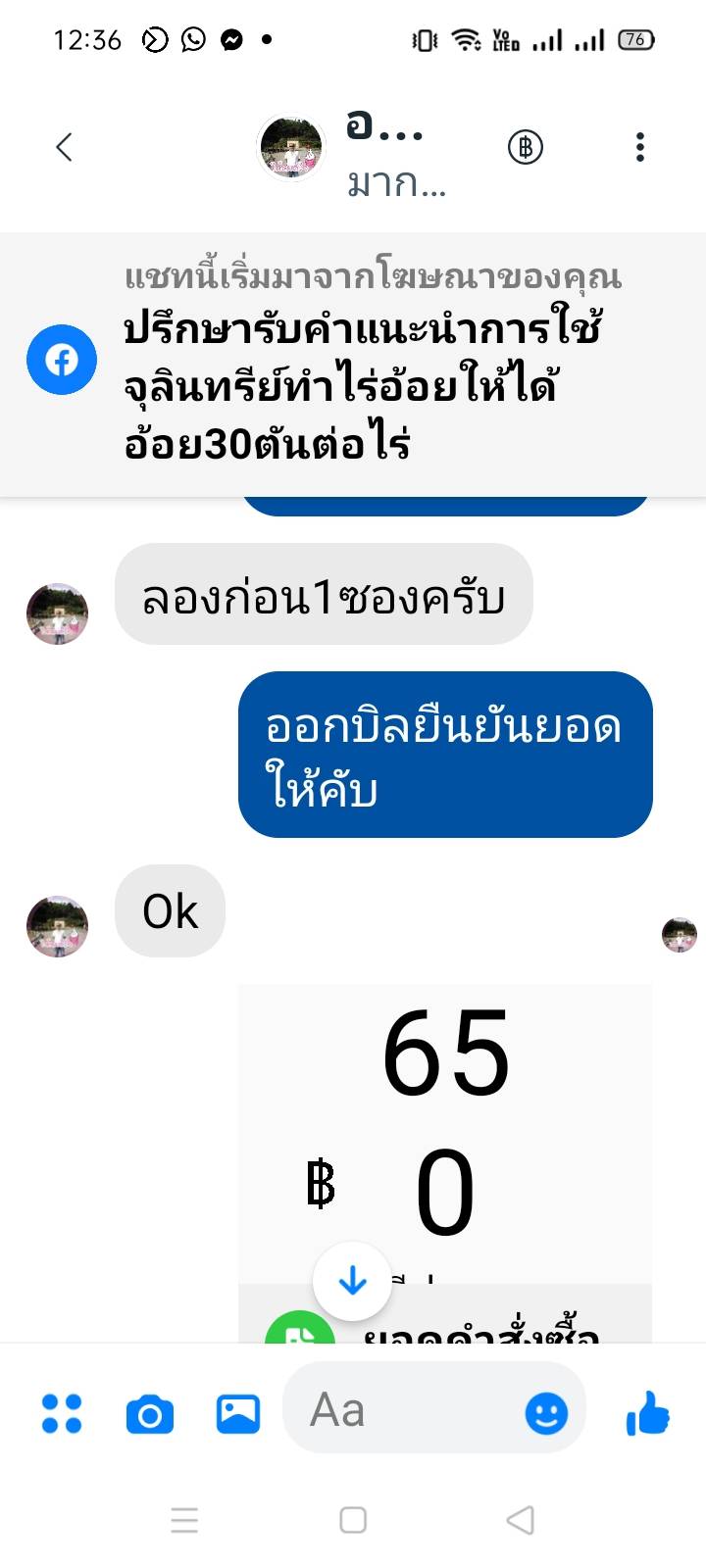Open the emoji picker smiley
The image size is (706, 1568).
click(x=546, y=1413)
